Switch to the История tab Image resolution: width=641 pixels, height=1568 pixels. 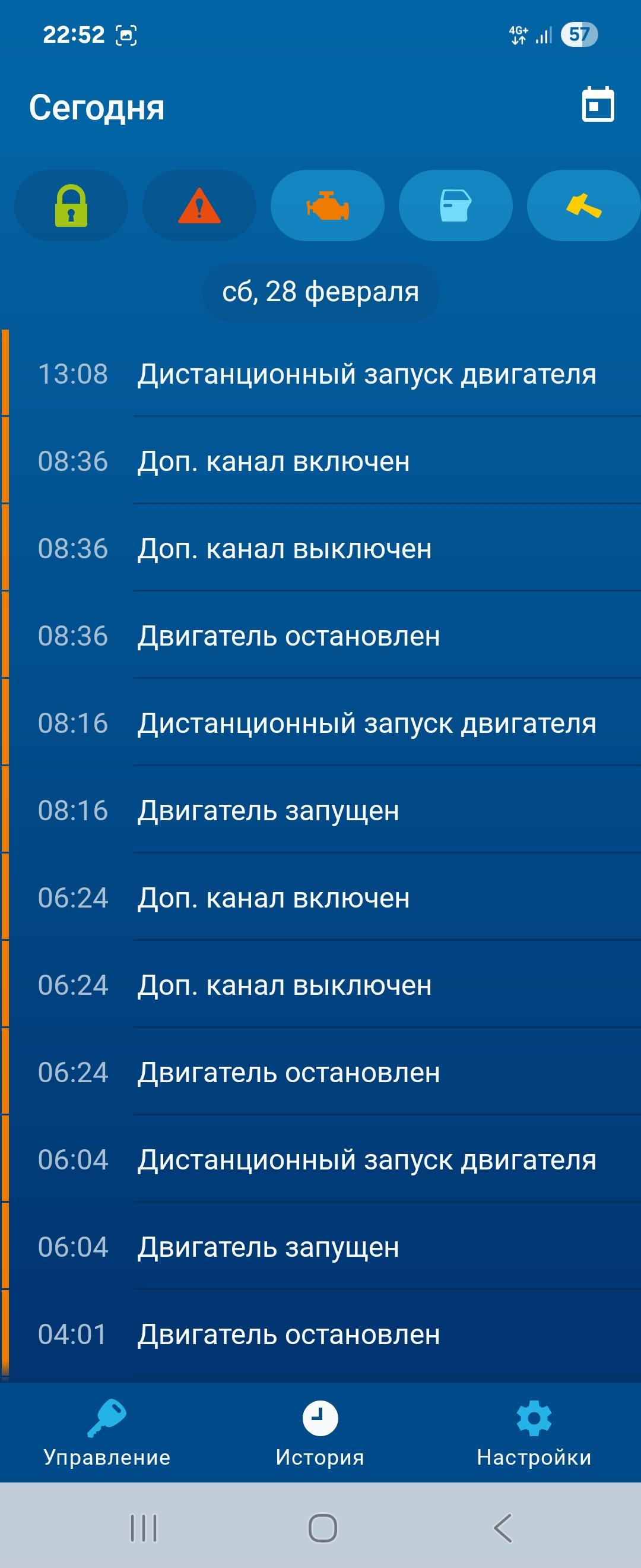click(320, 1433)
